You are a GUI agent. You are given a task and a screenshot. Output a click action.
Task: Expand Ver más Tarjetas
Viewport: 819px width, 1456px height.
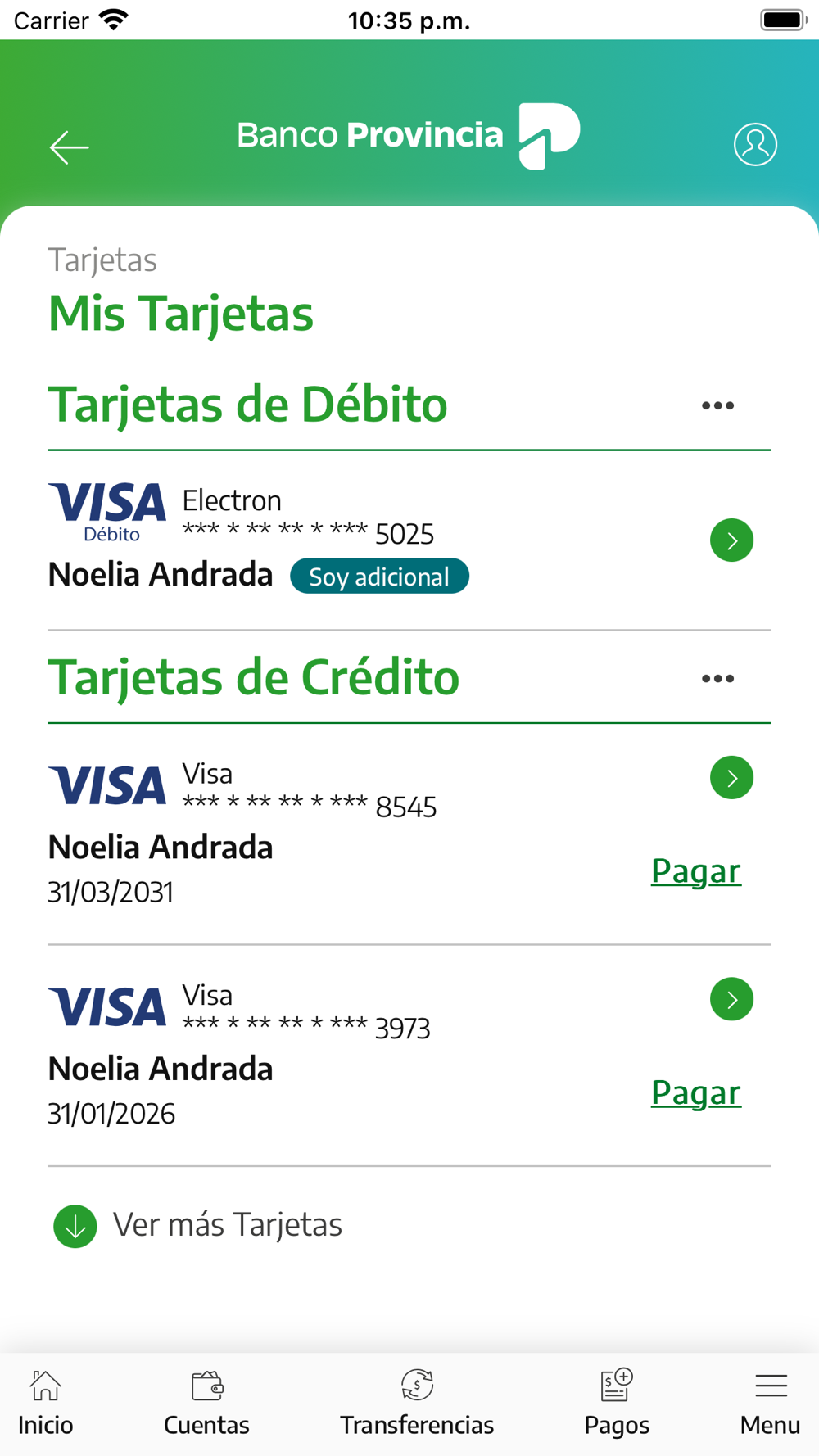[x=197, y=1226]
